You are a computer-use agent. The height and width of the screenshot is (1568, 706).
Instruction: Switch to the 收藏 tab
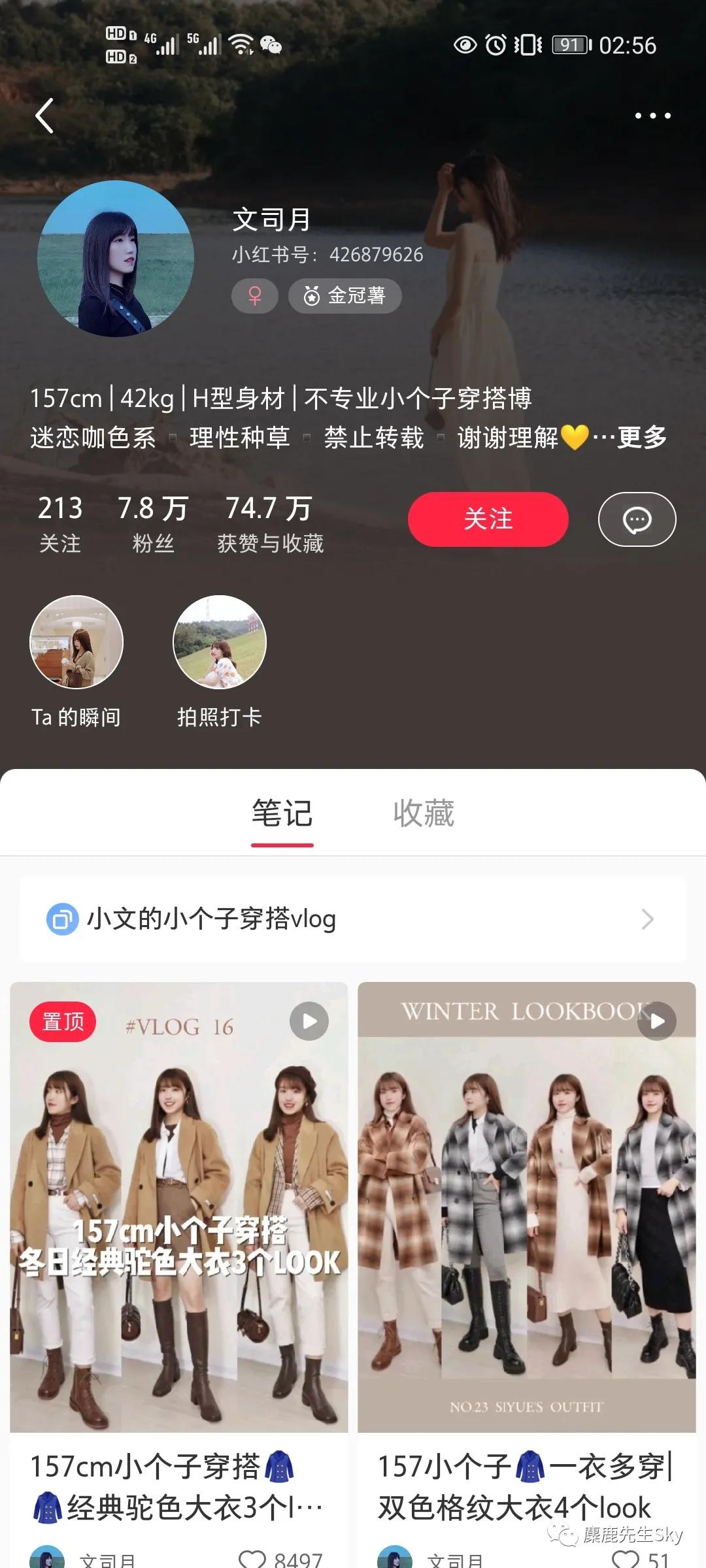click(x=423, y=812)
